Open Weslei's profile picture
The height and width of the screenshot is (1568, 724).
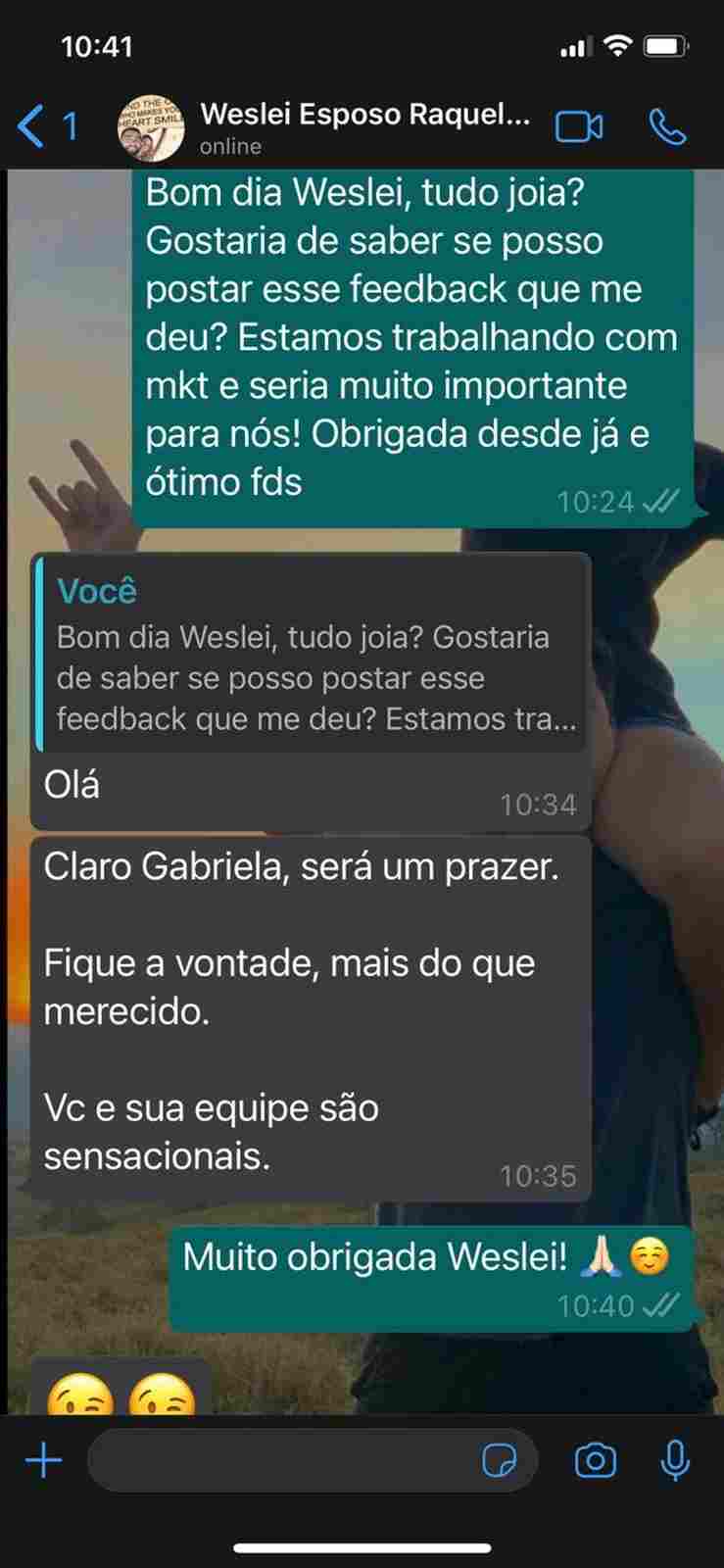click(151, 127)
